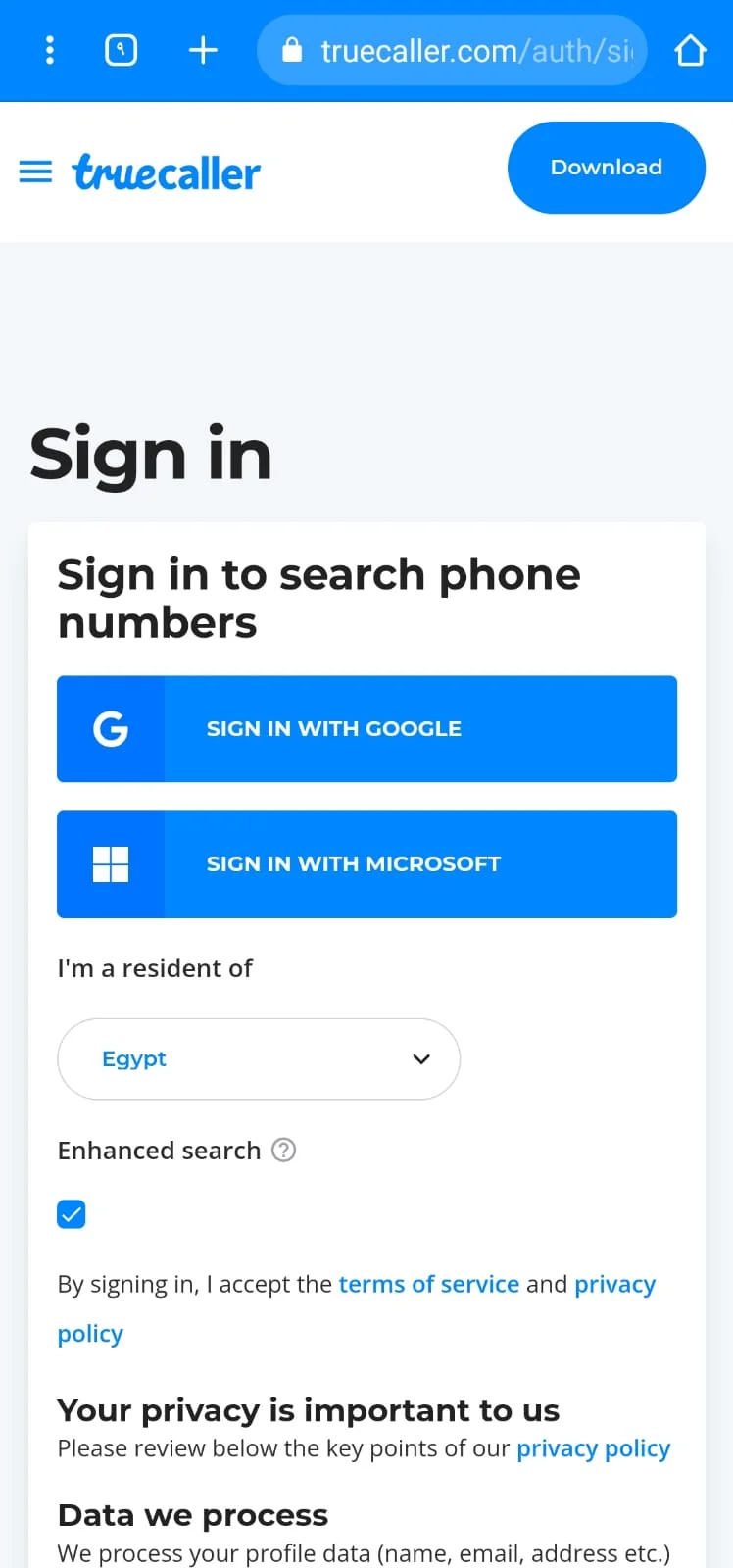Open the terms of service link
Viewport: 733px width, 1568px height.
(429, 1284)
